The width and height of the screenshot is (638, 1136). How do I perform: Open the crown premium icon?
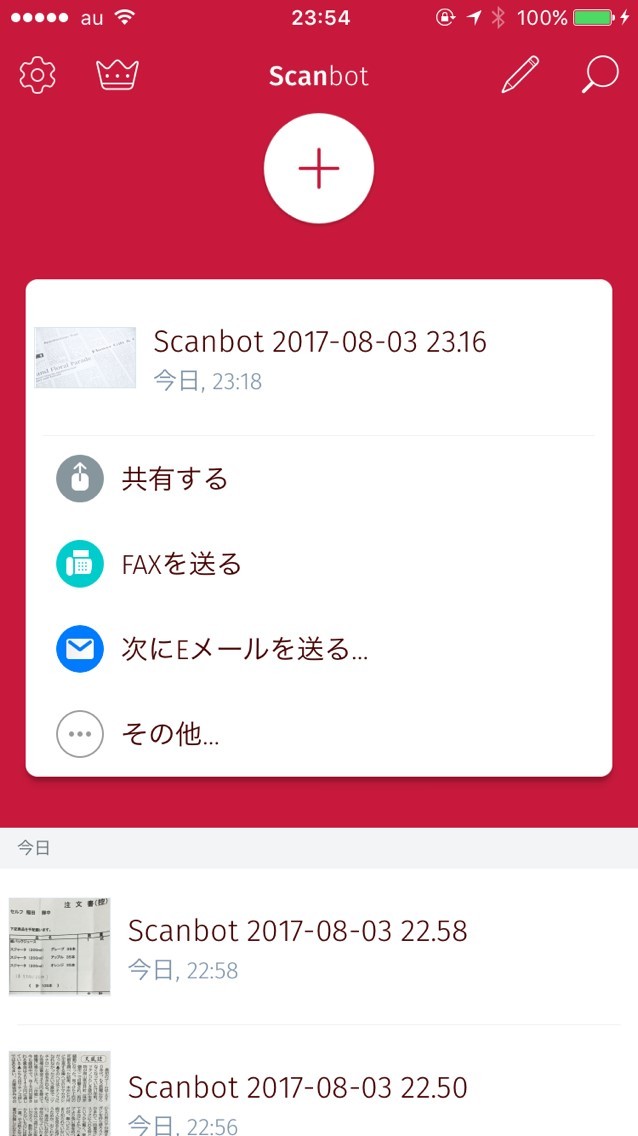[117, 75]
